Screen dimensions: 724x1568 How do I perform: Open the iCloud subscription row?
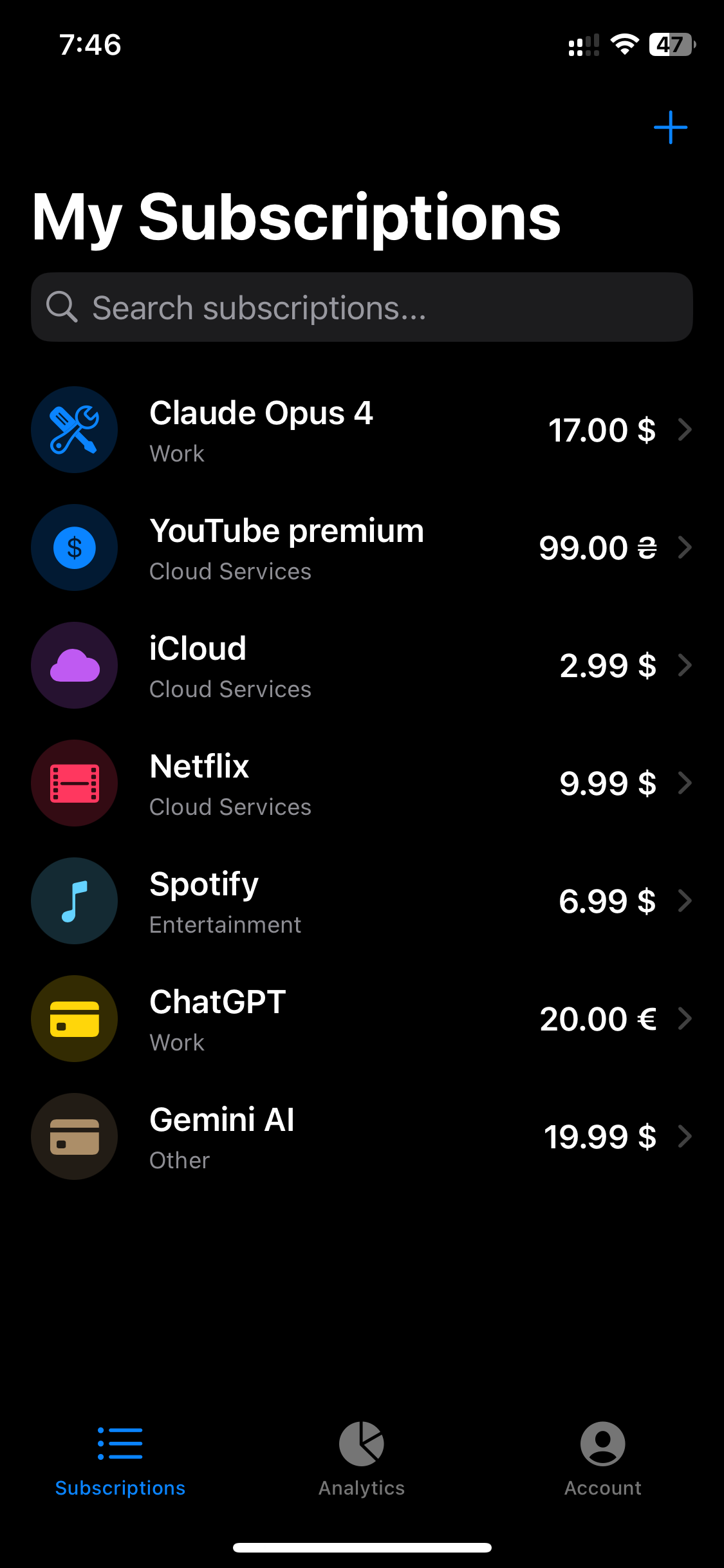[x=362, y=666]
